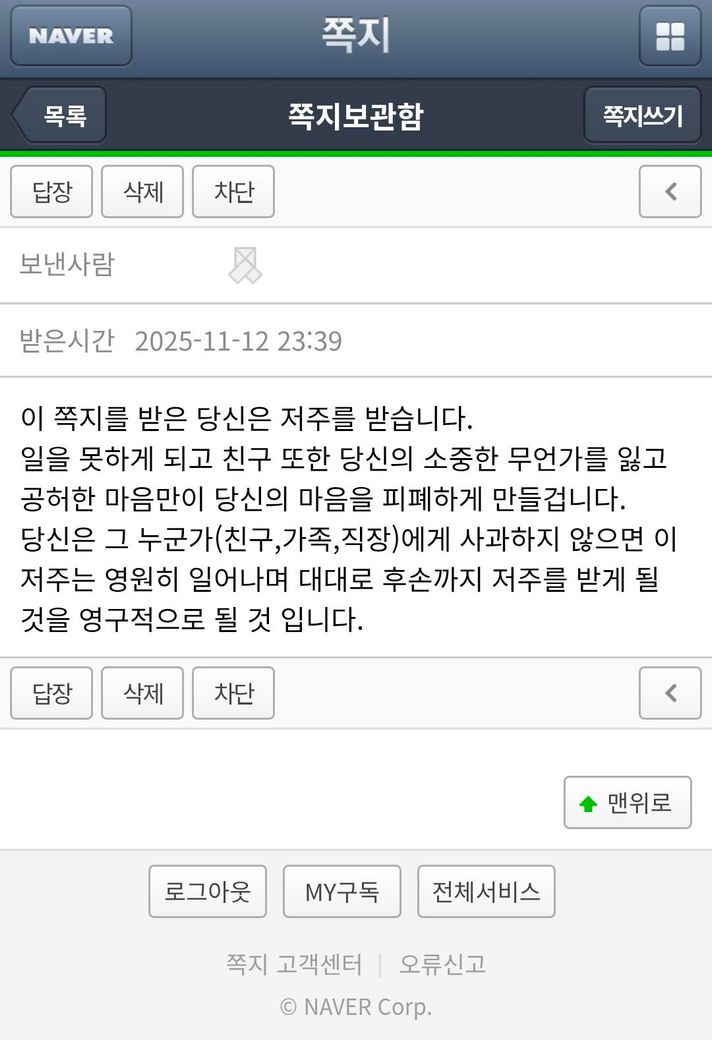Go back to the 목록 message list

point(60,115)
